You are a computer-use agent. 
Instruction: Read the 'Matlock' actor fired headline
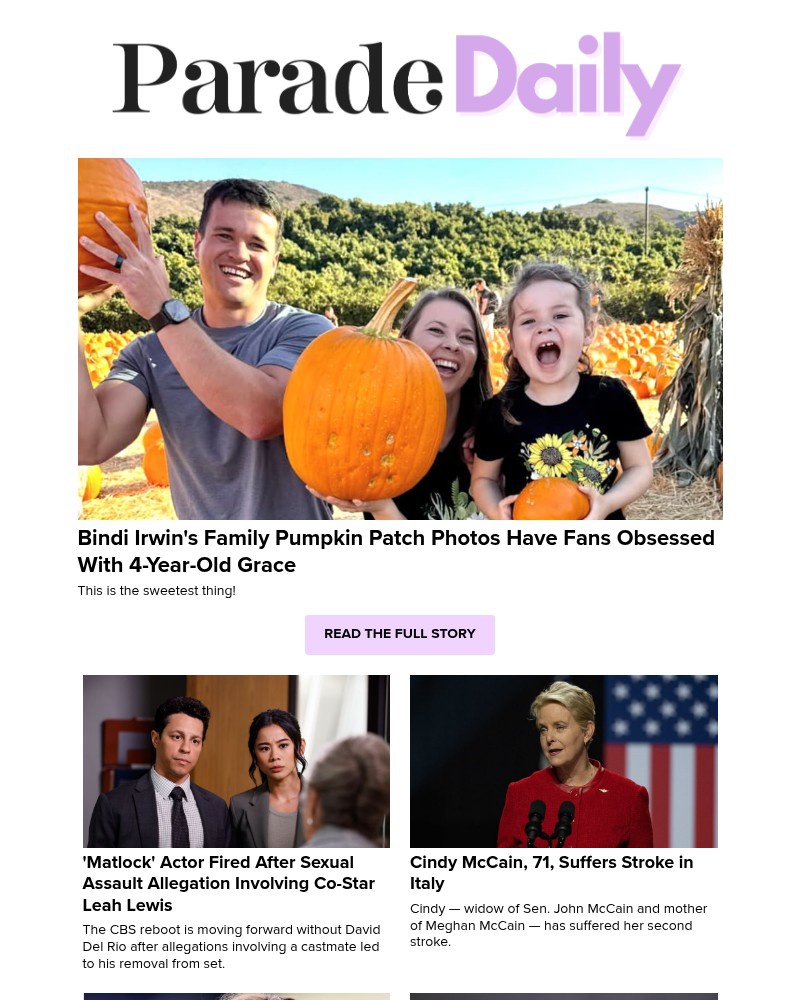click(x=229, y=883)
